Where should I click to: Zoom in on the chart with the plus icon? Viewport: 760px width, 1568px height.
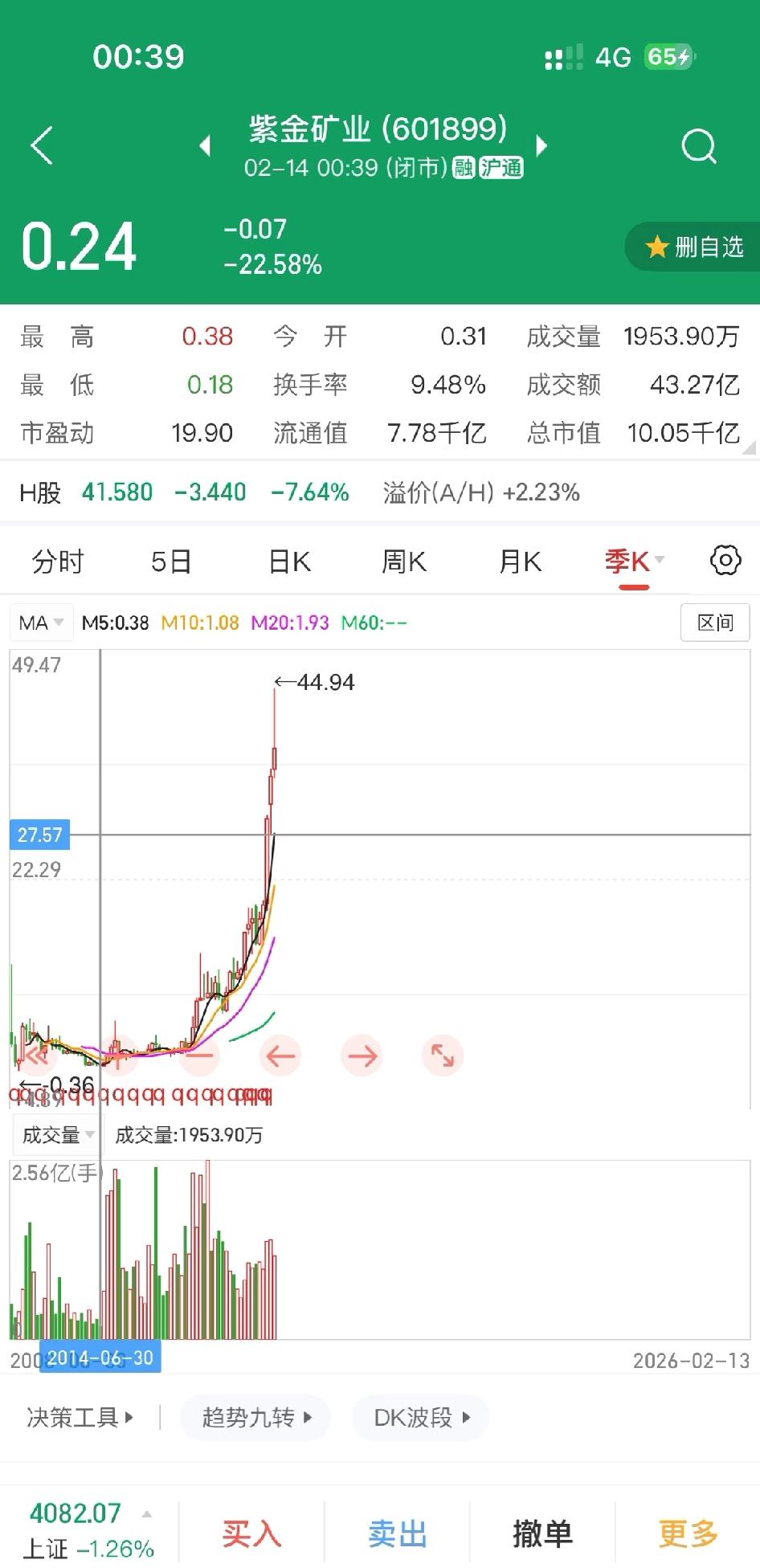(118, 1056)
